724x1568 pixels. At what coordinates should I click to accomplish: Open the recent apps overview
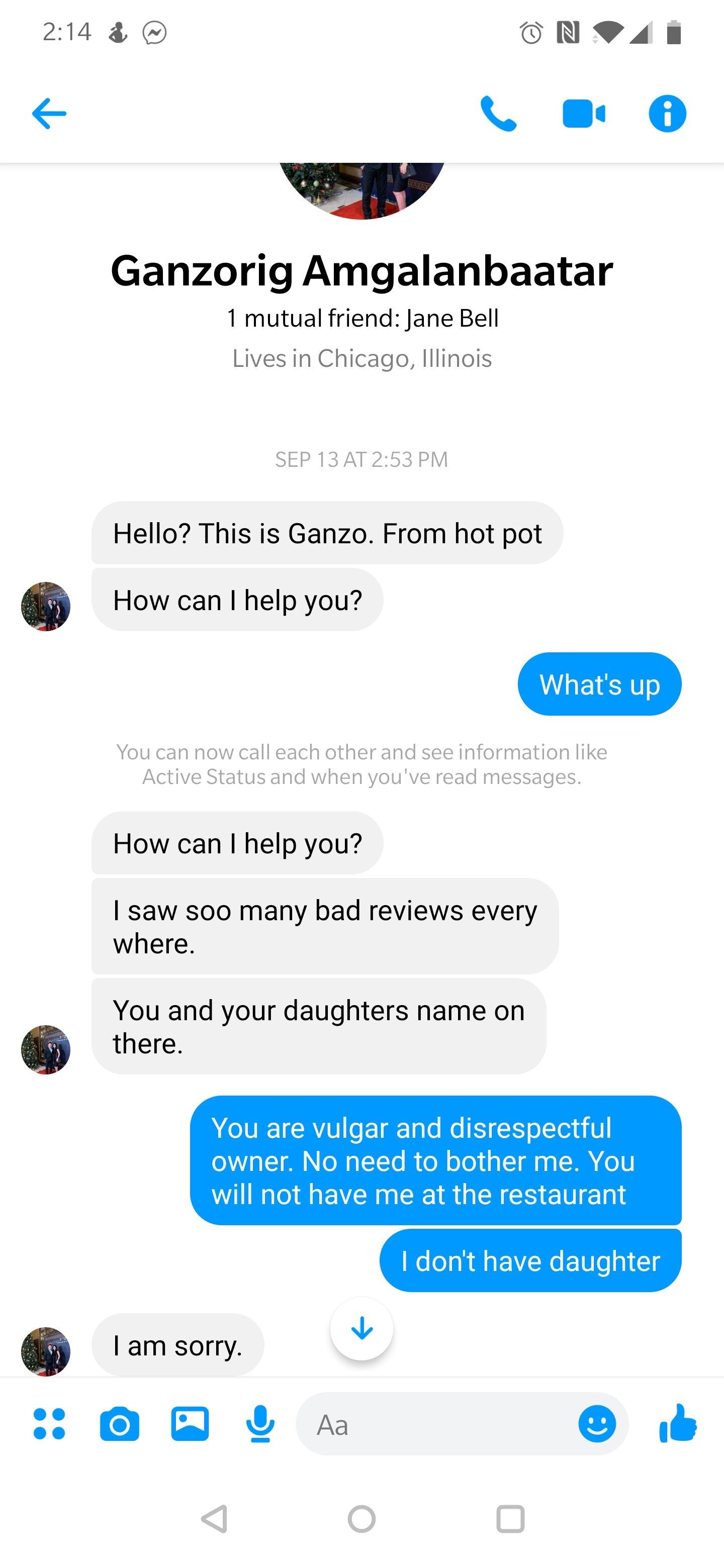pyautogui.click(x=510, y=1519)
